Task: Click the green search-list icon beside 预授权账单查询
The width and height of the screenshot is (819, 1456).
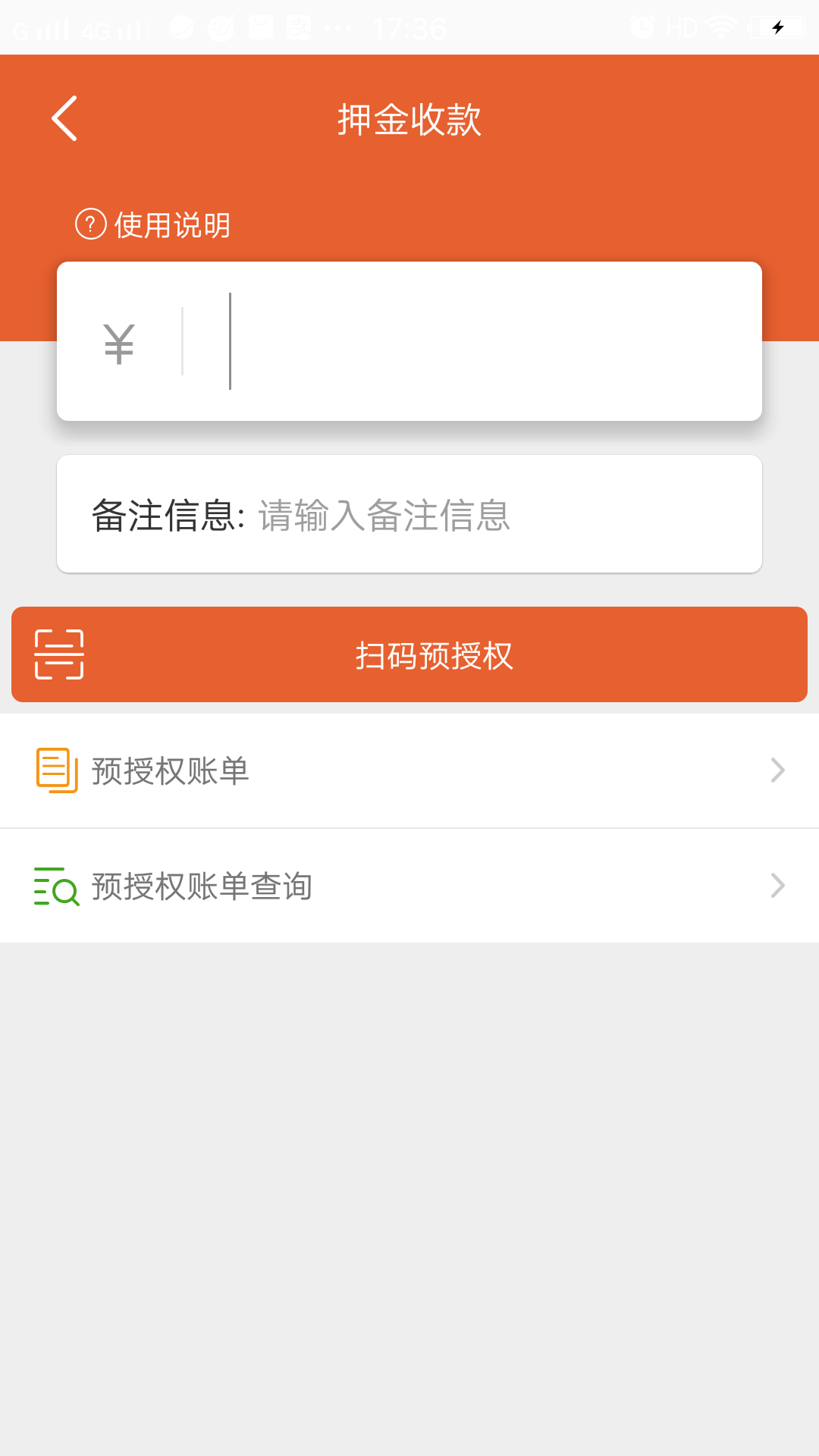Action: tap(55, 886)
